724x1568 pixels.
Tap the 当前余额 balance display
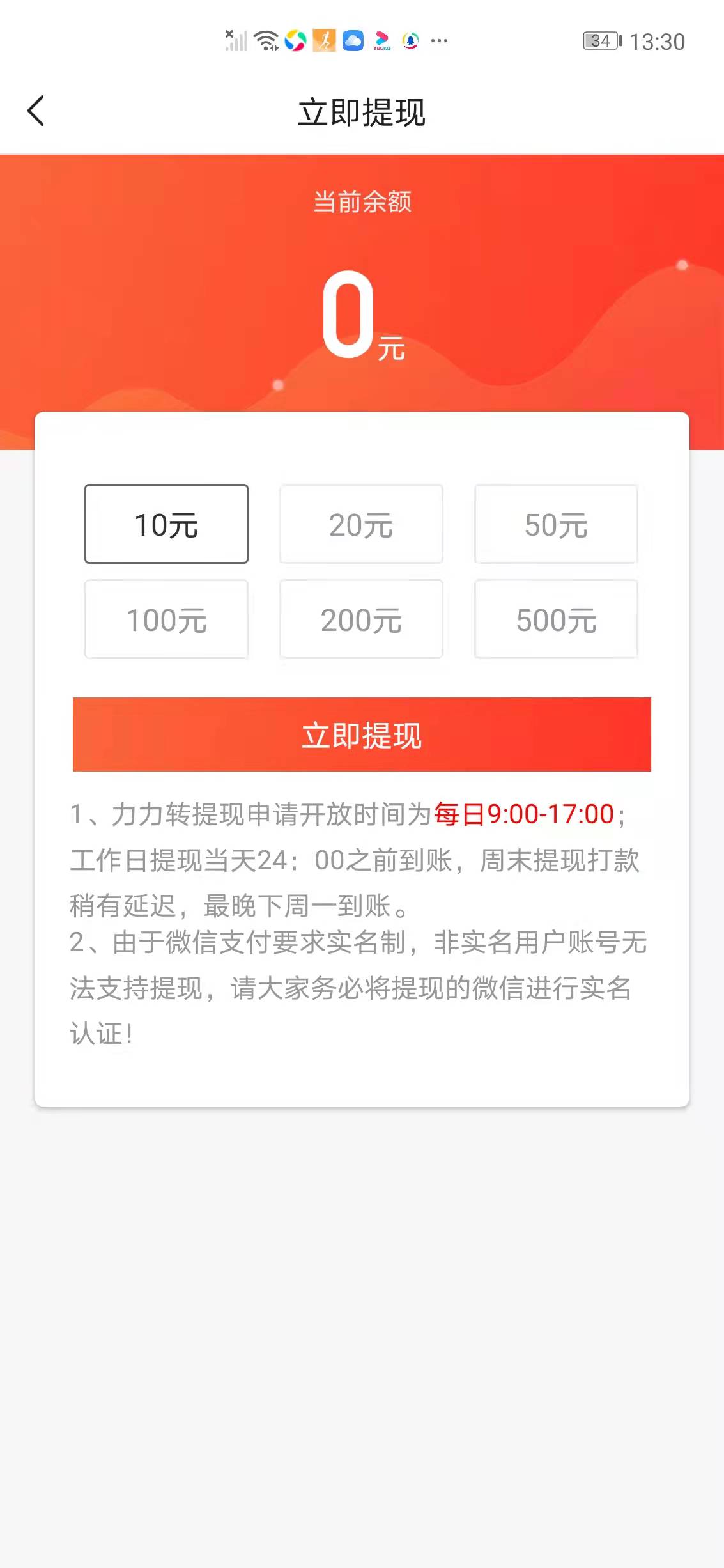[x=362, y=202]
